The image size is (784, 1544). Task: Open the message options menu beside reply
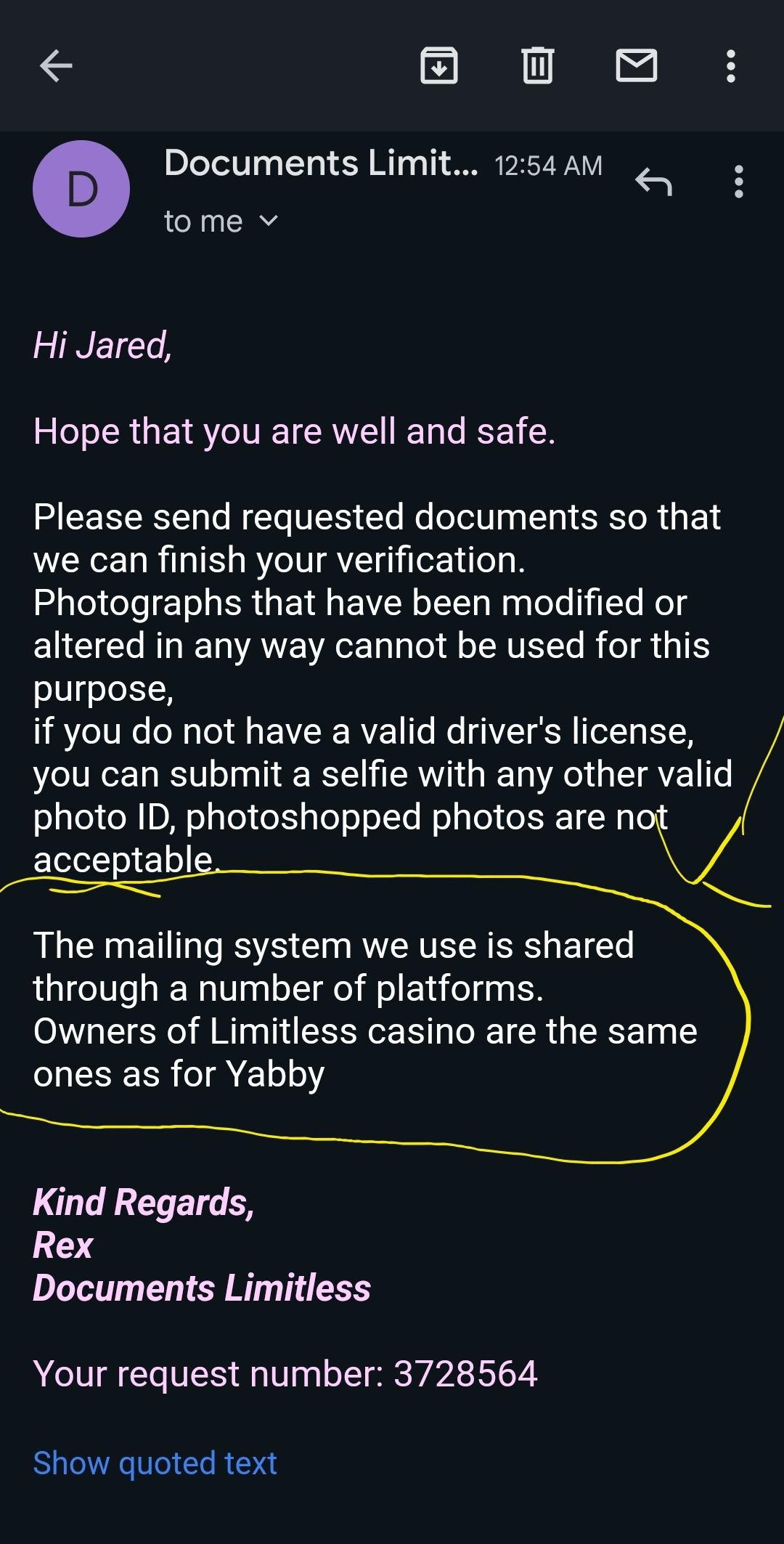coord(738,182)
